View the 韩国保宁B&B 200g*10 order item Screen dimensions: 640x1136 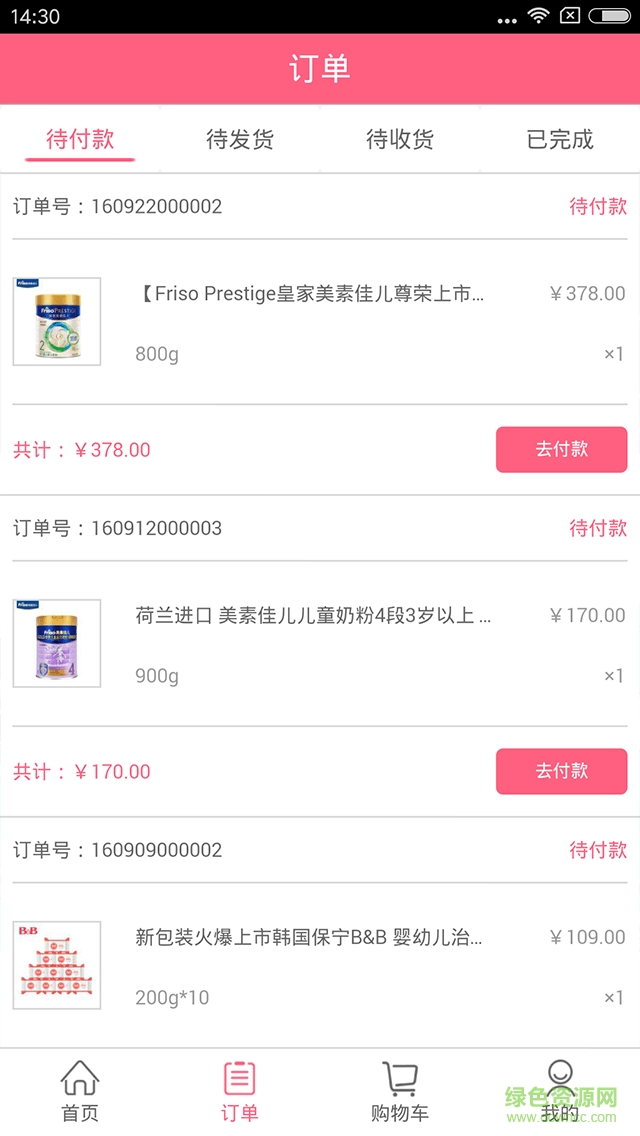(310, 966)
